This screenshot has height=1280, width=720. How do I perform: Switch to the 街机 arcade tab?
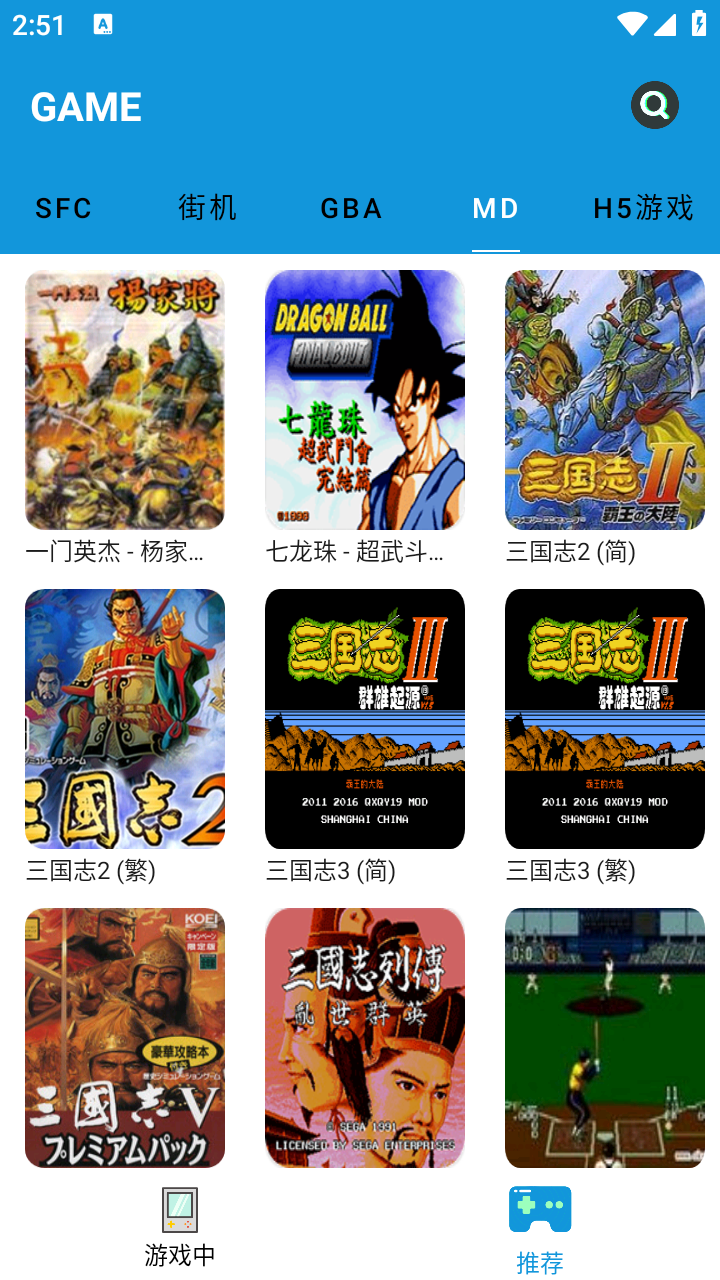pyautogui.click(x=207, y=208)
